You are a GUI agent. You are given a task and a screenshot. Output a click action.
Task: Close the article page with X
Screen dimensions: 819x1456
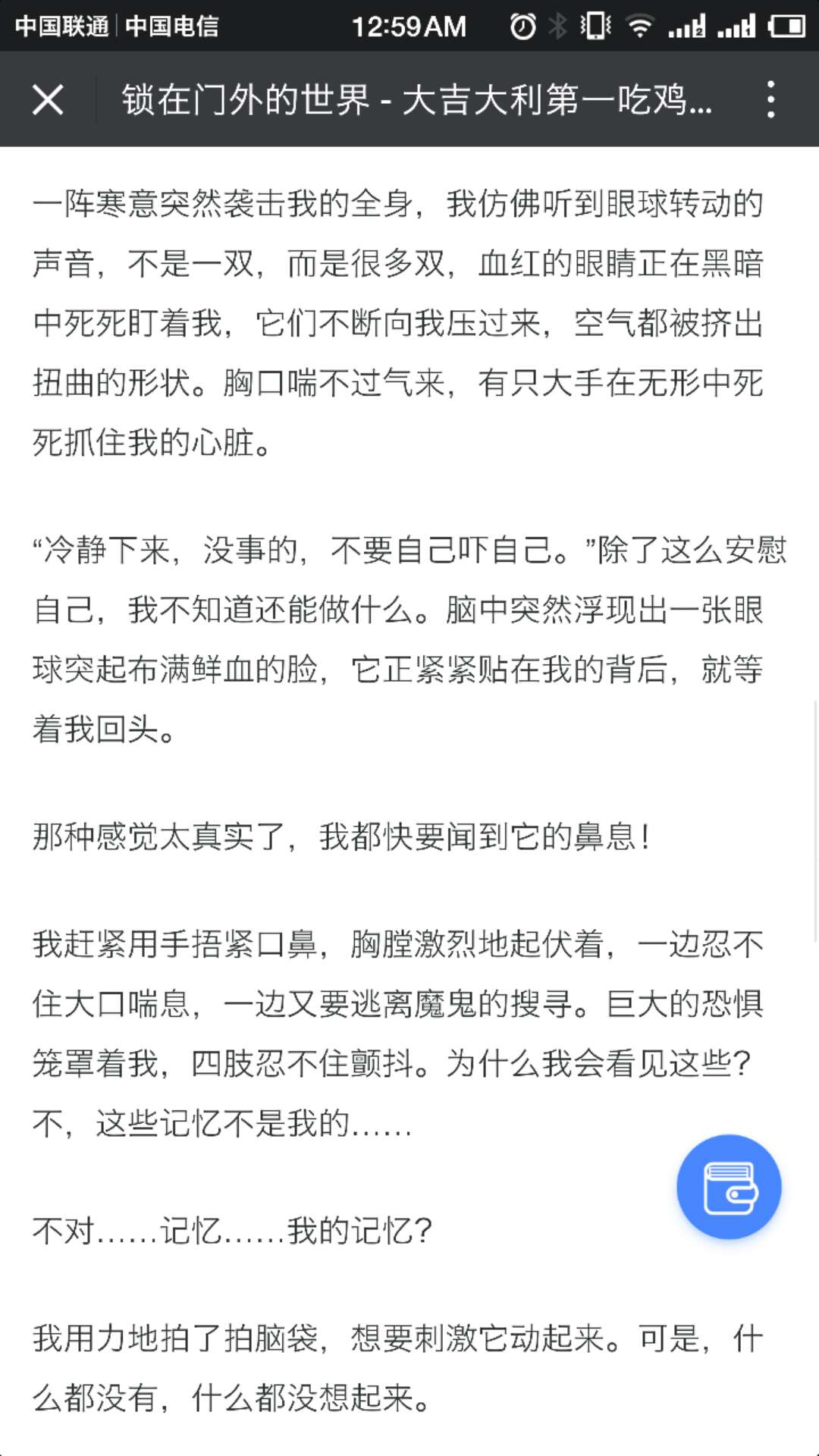47,99
